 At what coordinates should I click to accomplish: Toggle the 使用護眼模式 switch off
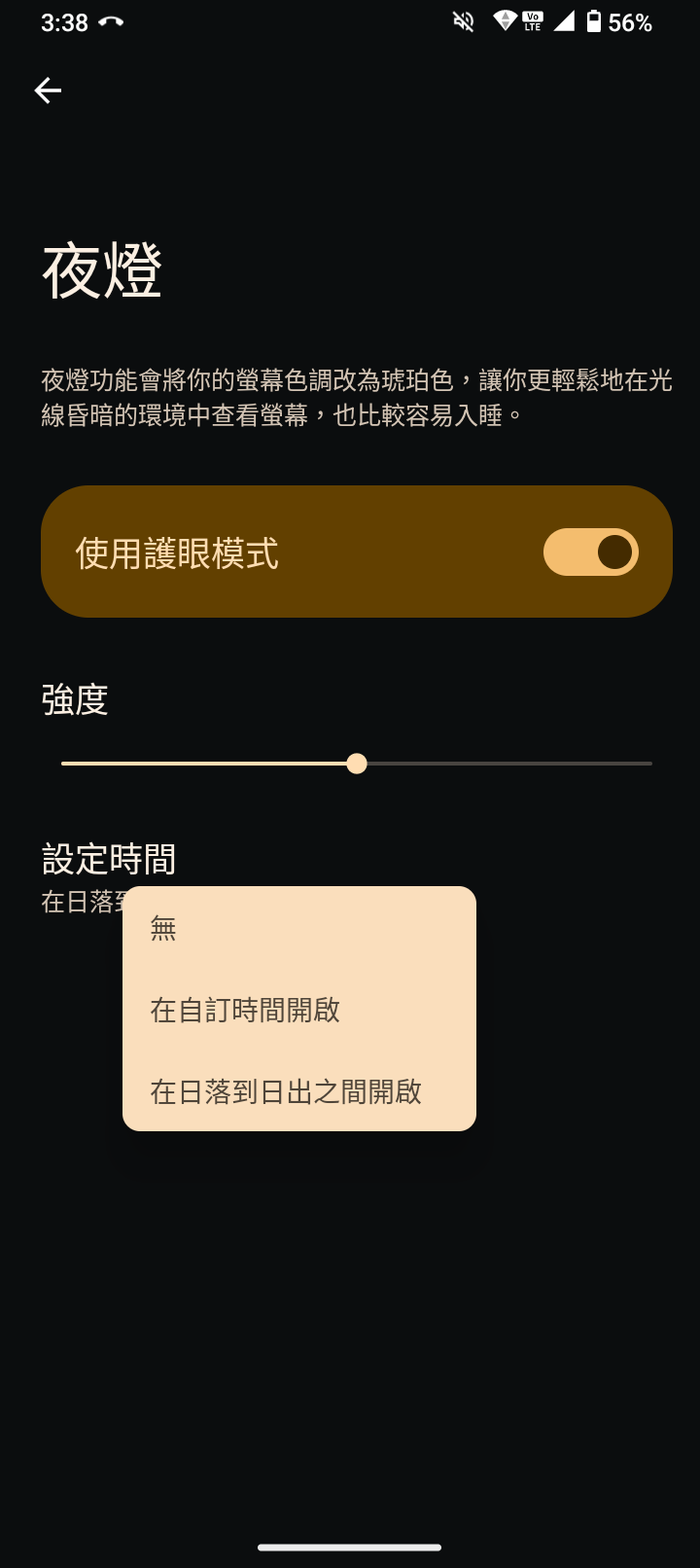point(590,552)
